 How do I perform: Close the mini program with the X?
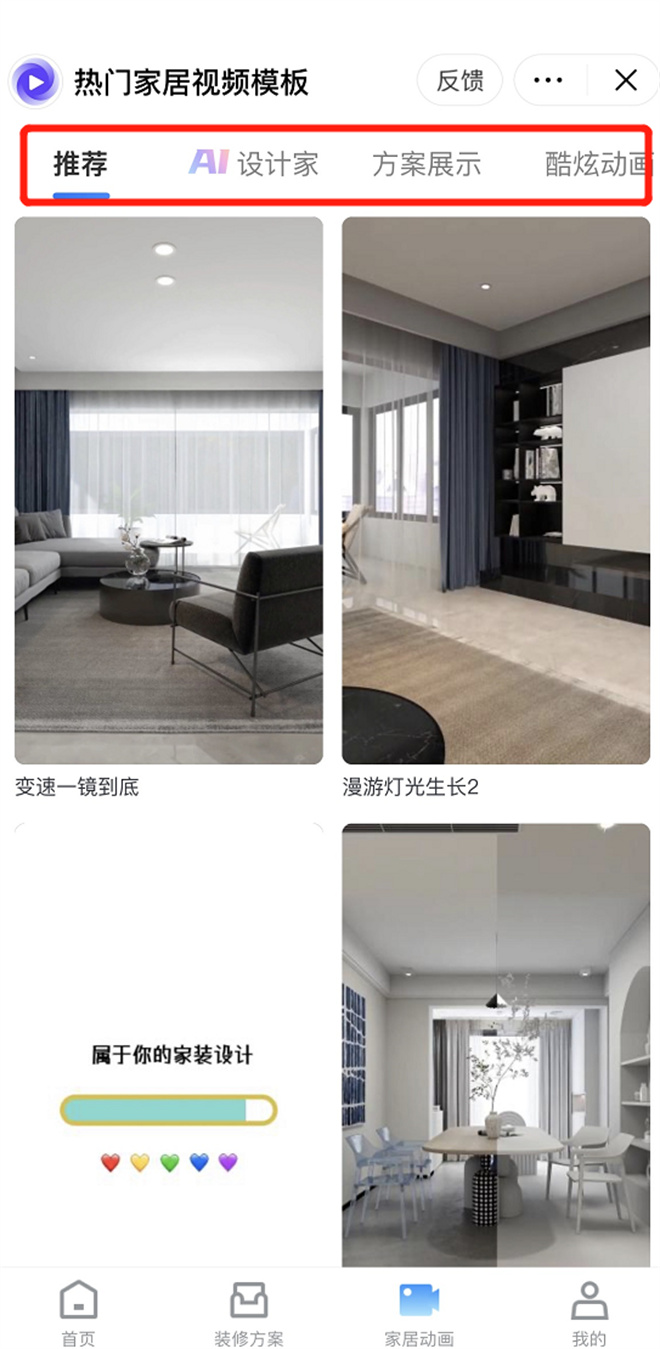tap(626, 81)
